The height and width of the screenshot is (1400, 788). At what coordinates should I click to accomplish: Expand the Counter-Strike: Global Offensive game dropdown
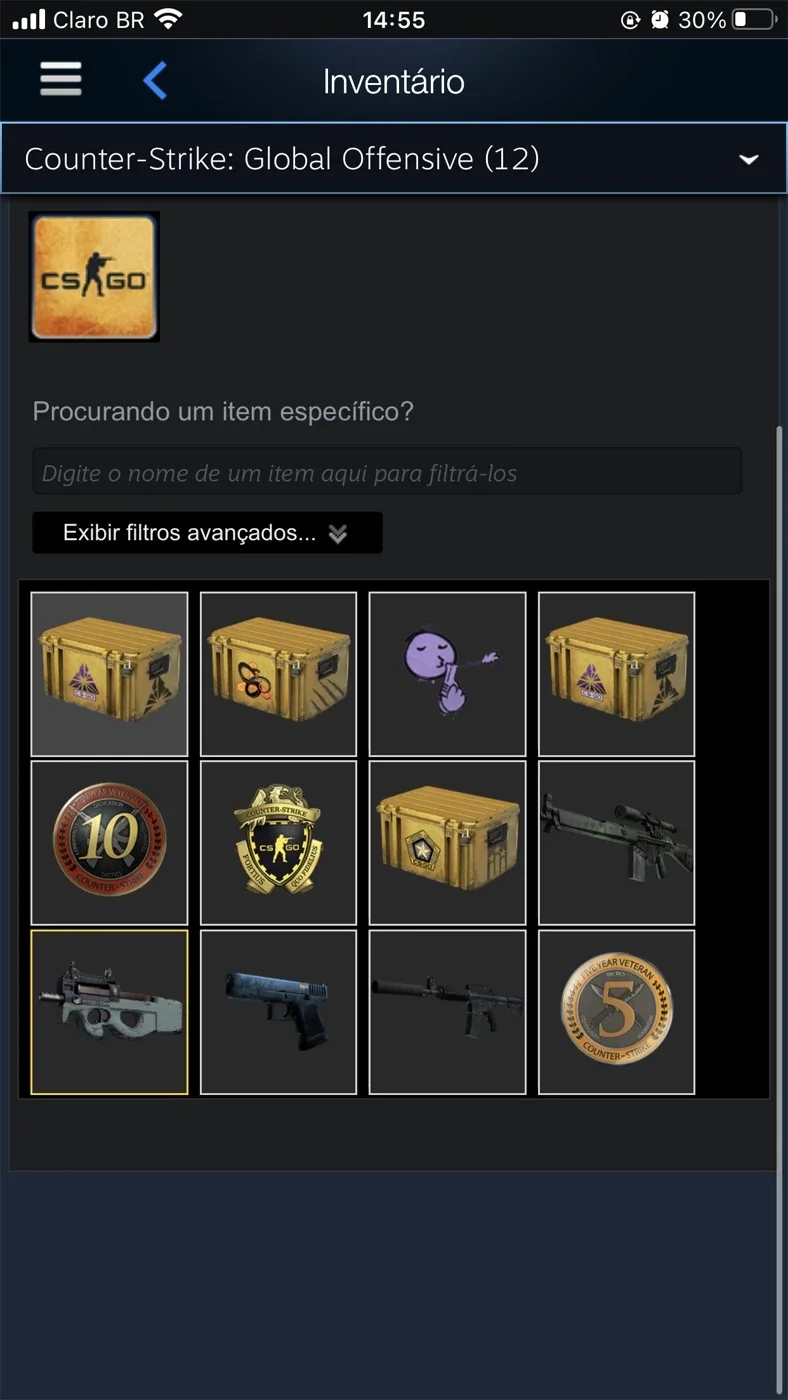click(x=394, y=158)
